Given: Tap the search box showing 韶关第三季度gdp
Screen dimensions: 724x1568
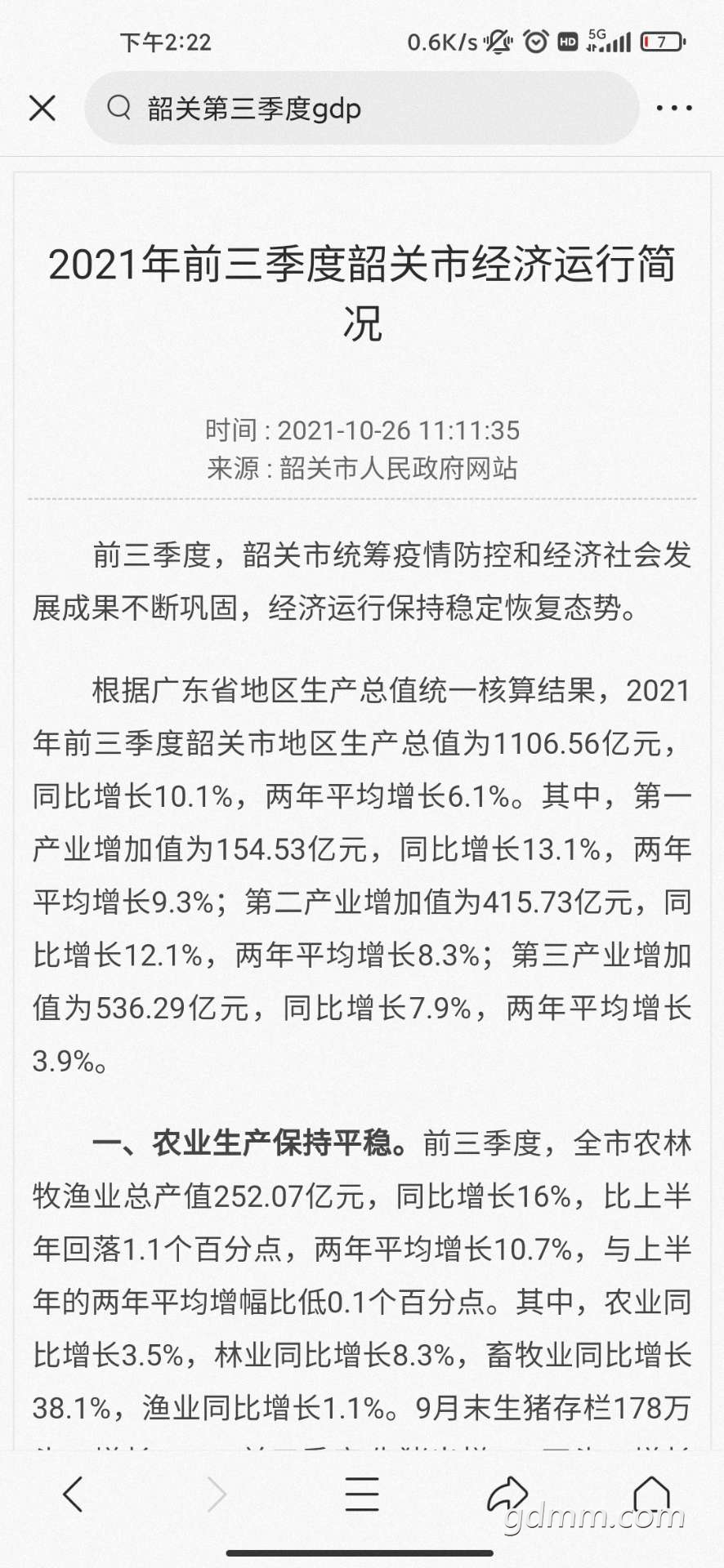Looking at the screenshot, I should point(361,108).
